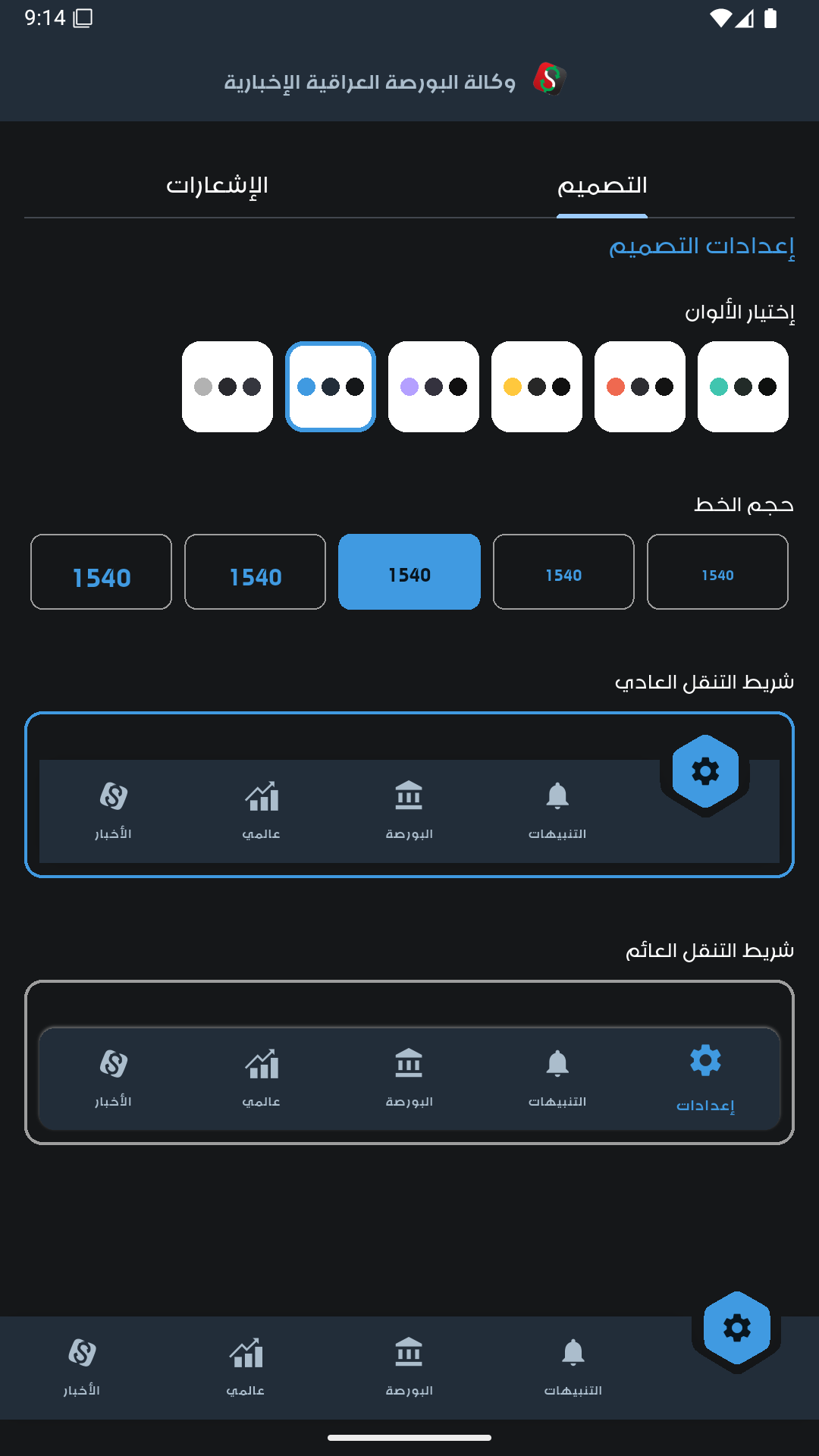Select the teal green color theme

[x=743, y=387]
